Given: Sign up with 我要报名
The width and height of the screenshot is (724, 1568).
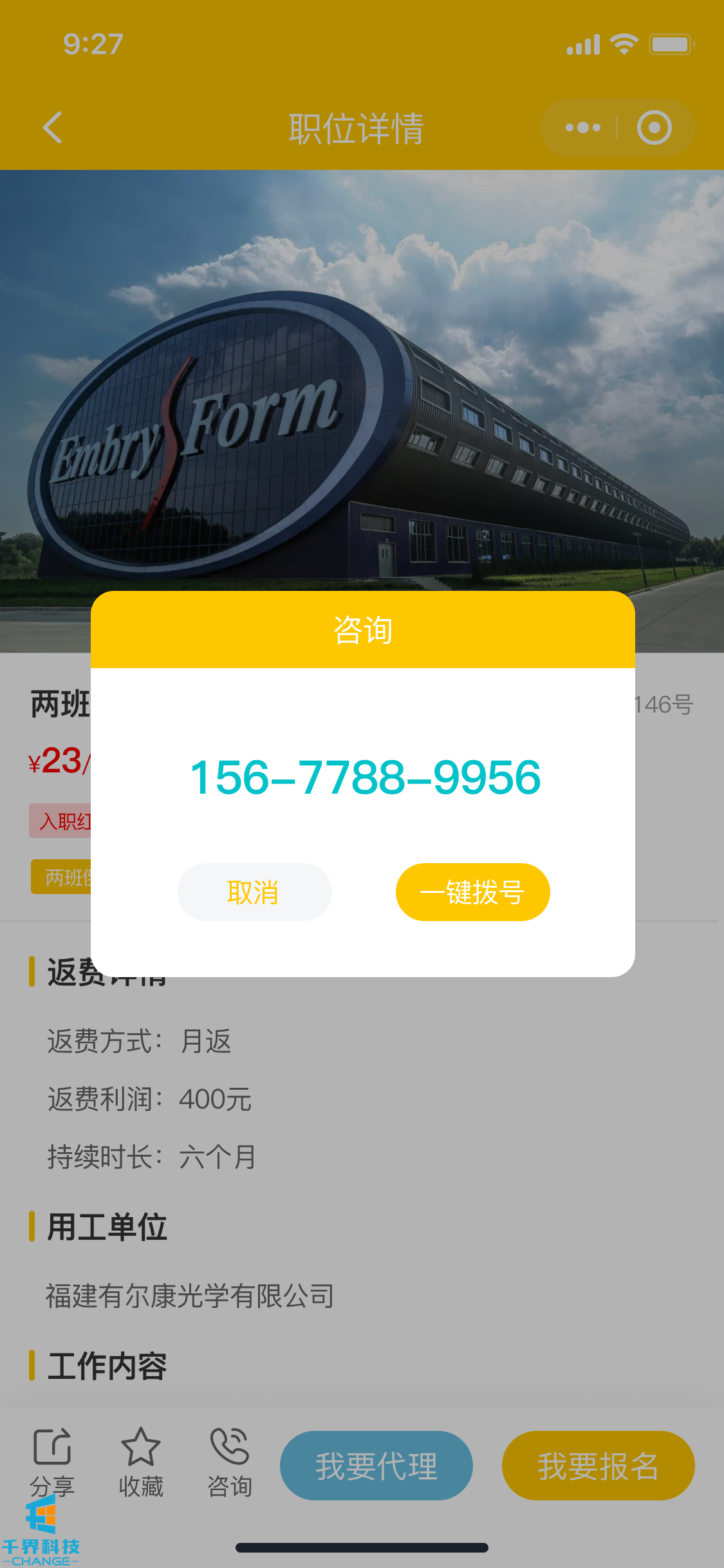Looking at the screenshot, I should click(x=598, y=1466).
